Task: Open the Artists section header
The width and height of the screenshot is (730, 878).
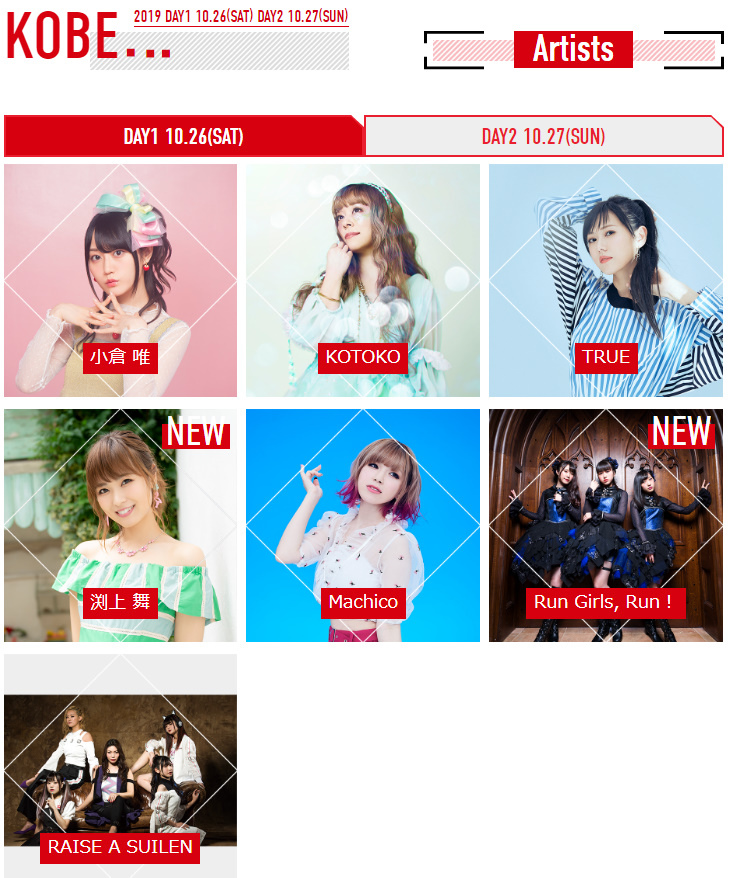Action: (x=573, y=49)
